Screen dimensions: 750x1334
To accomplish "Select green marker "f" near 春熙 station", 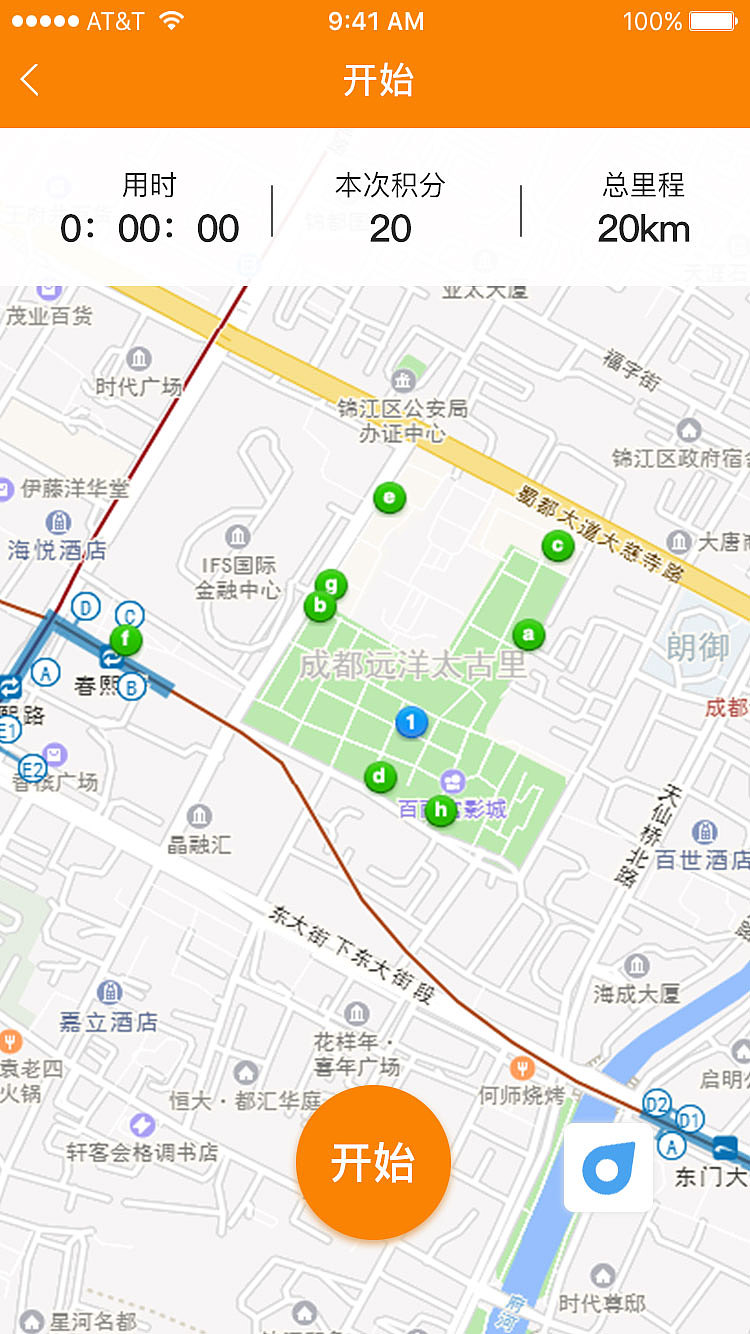I will coord(126,640).
